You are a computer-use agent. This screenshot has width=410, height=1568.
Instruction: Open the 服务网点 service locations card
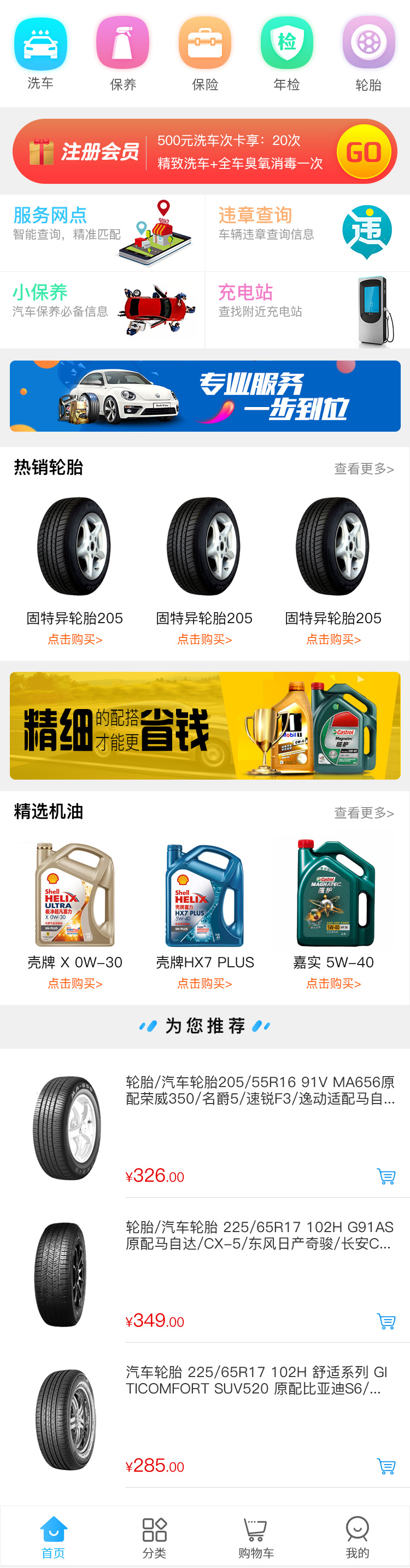(x=102, y=233)
